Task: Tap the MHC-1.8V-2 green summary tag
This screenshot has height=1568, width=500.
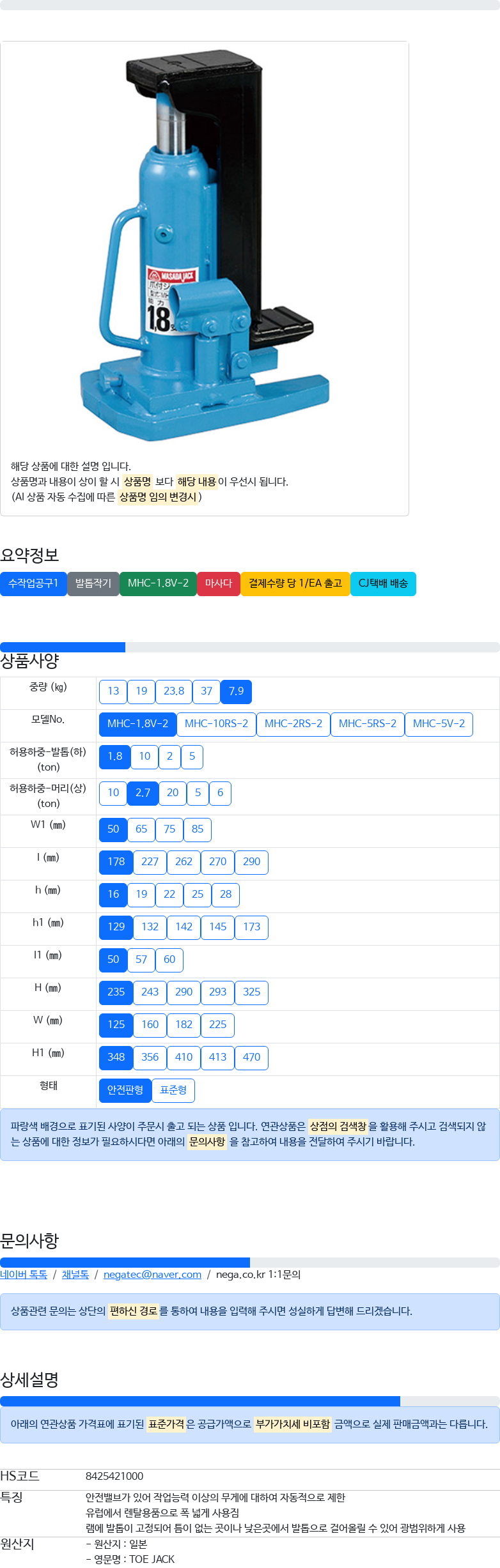Action: point(158,583)
